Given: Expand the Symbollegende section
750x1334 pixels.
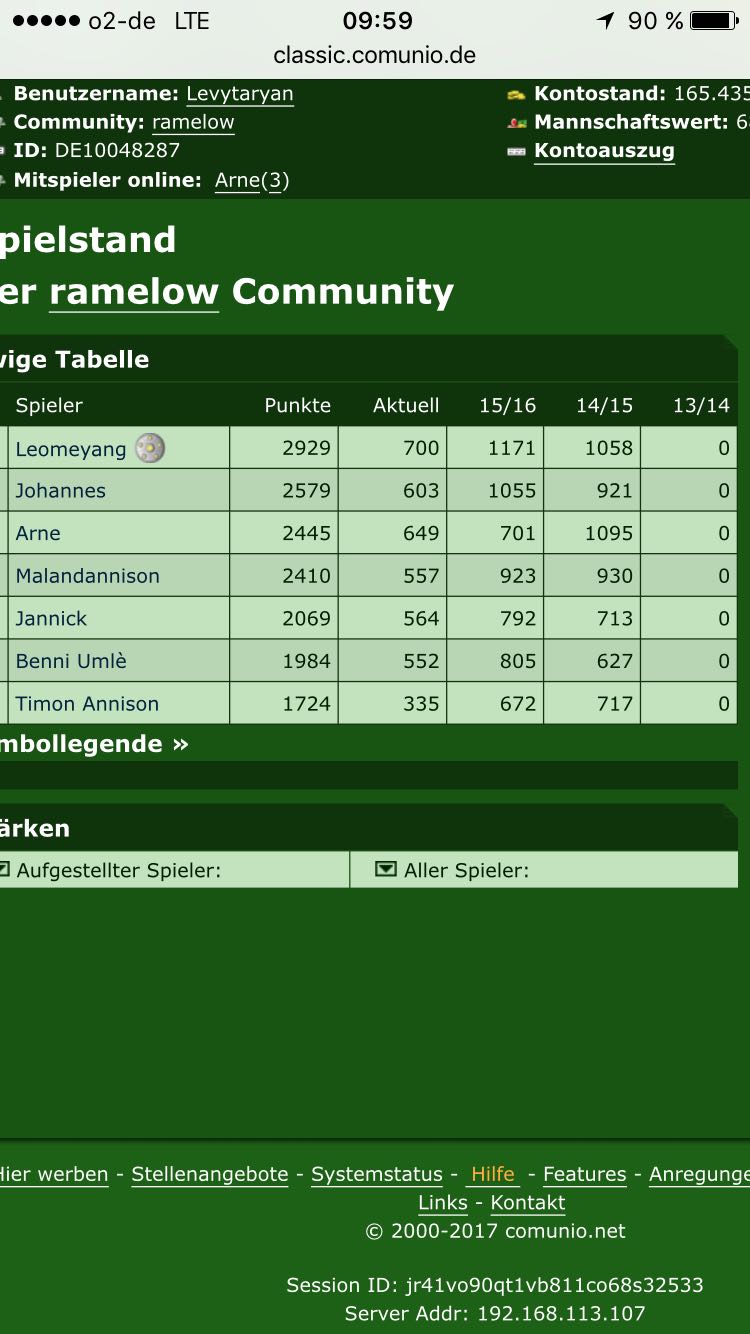Looking at the screenshot, I should pos(95,744).
